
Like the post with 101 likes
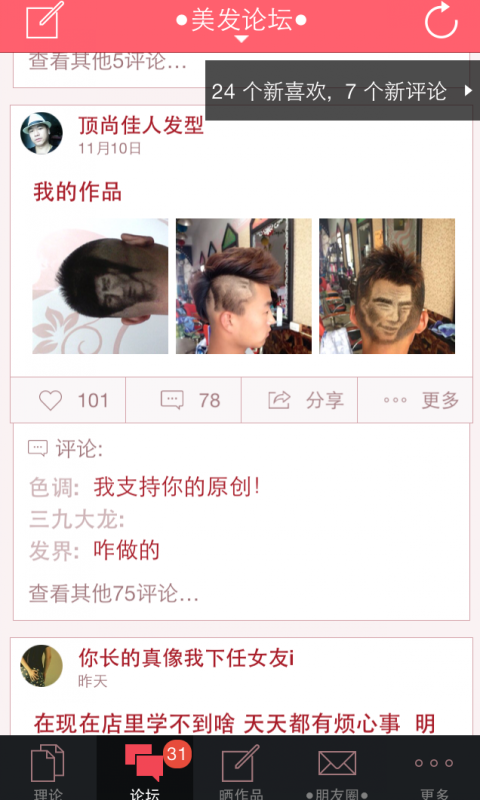[x=68, y=401]
